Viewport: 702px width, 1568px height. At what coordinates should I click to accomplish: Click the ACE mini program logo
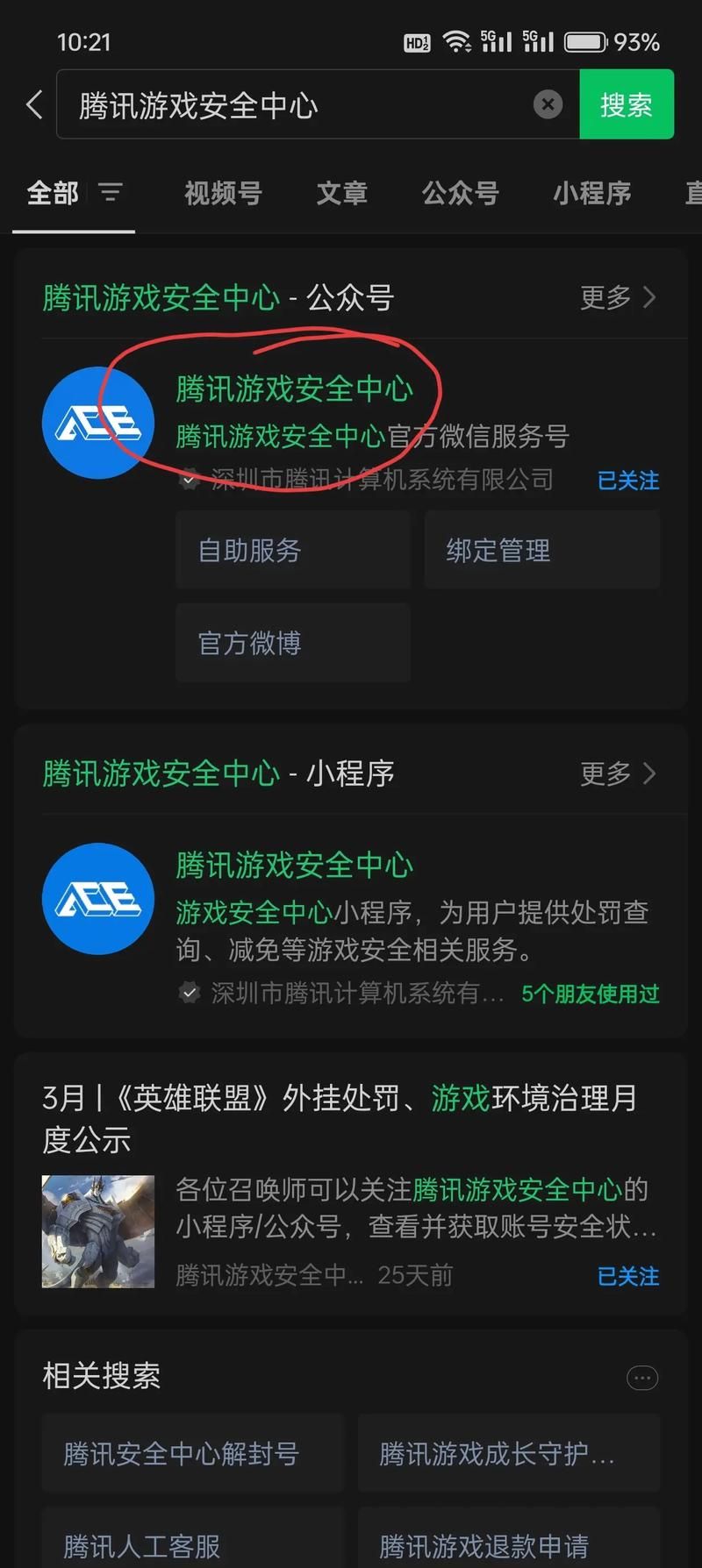coord(98,899)
